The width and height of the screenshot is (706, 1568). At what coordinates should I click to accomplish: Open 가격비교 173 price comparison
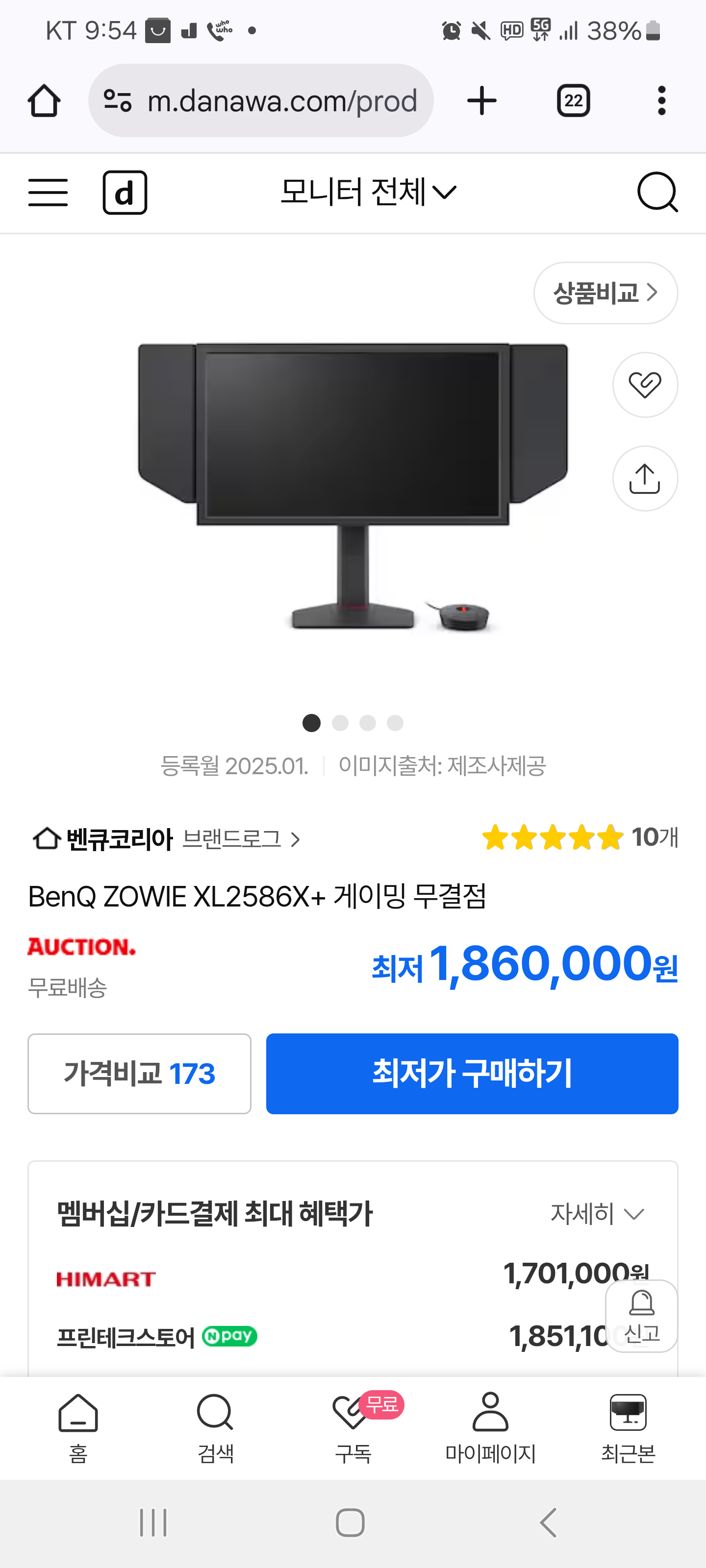(140, 1073)
